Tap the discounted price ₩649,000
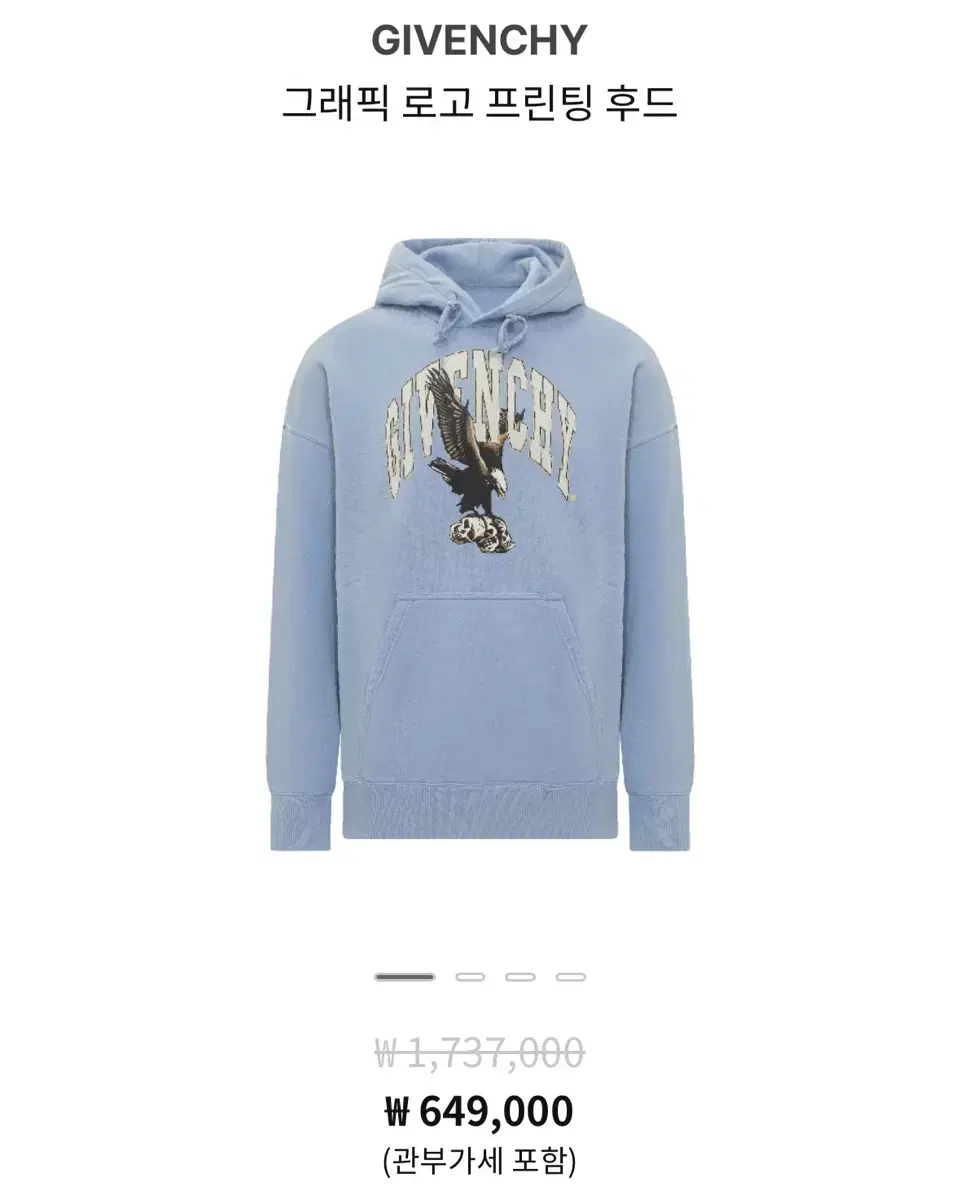Viewport: 960px width, 1200px height. click(480, 1110)
